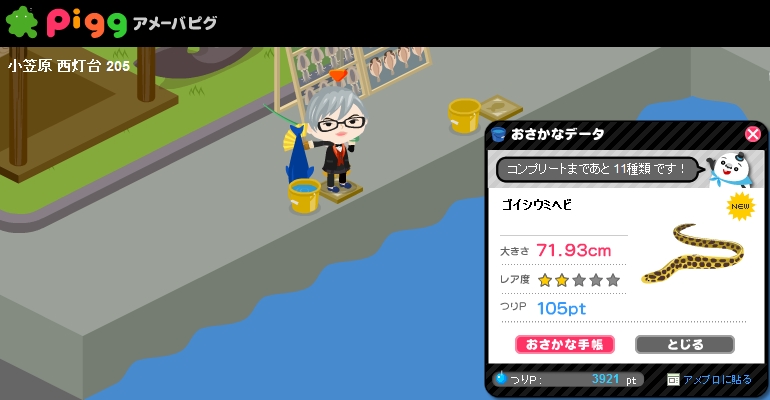Close the おさかなデータ dialog
Viewport: 770px width, 400px height.
click(752, 134)
